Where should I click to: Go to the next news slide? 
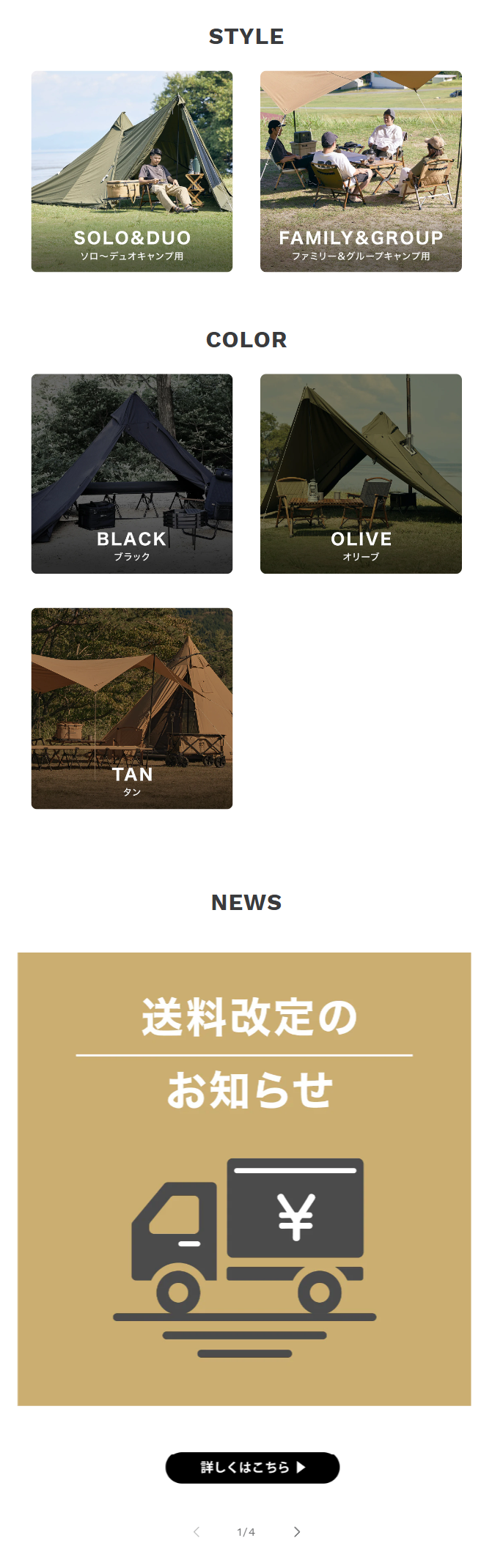pyautogui.click(x=297, y=1532)
